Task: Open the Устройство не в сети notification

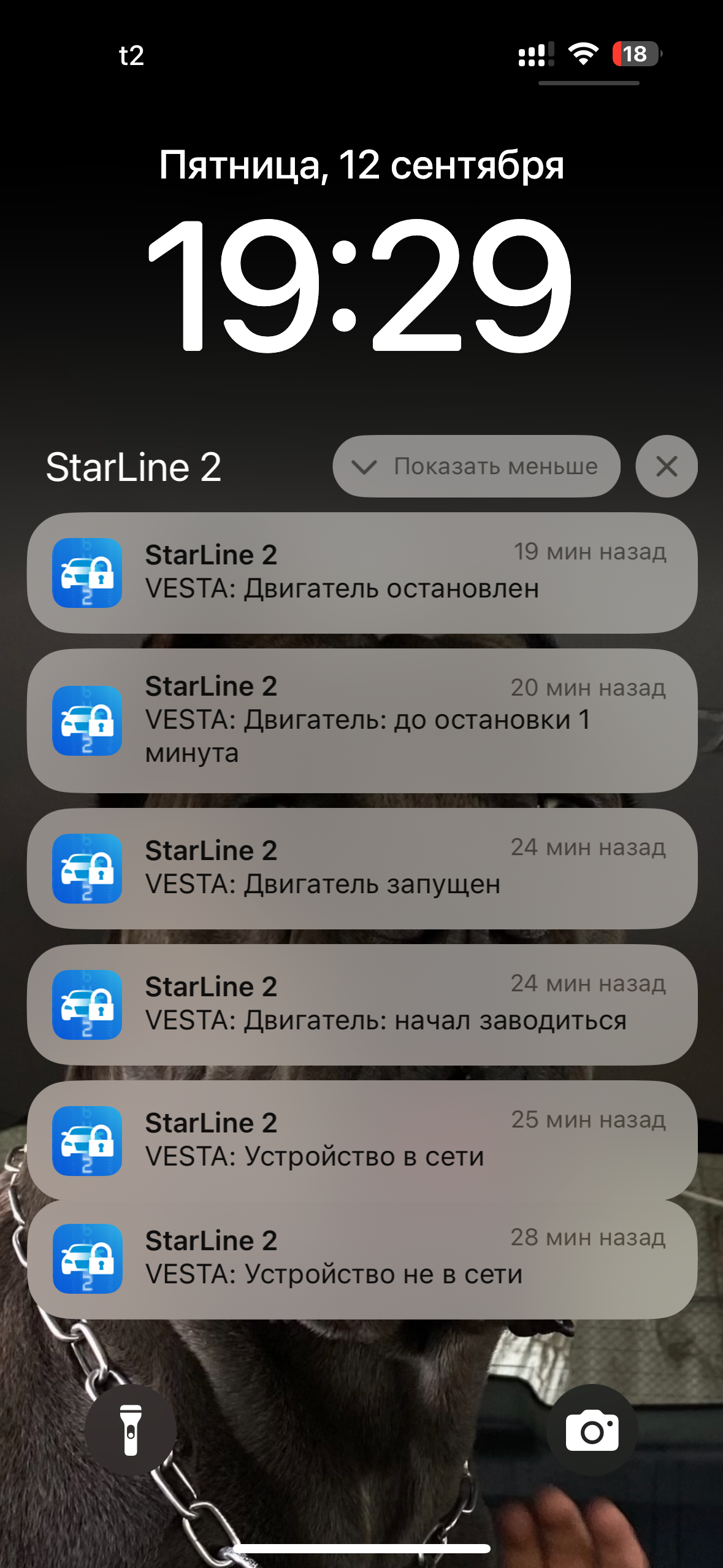Action: [x=362, y=1259]
